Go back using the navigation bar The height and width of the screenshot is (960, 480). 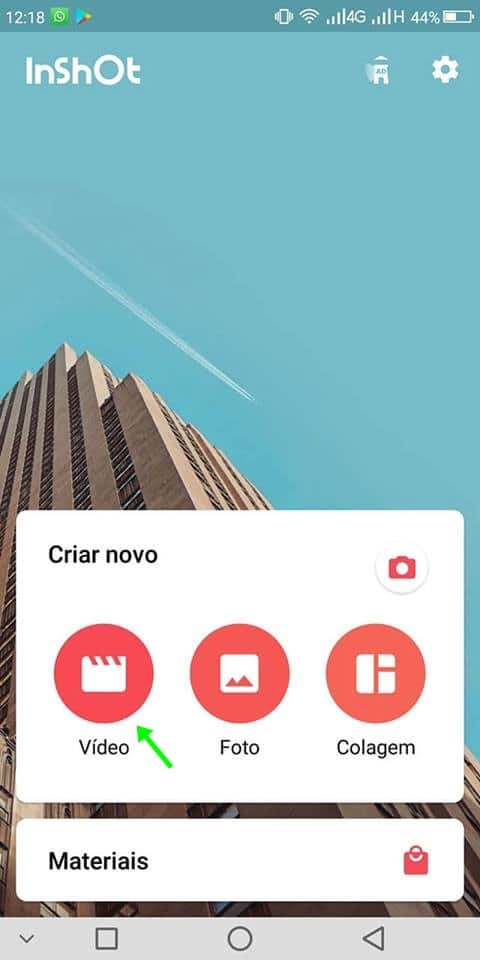pos(373,938)
